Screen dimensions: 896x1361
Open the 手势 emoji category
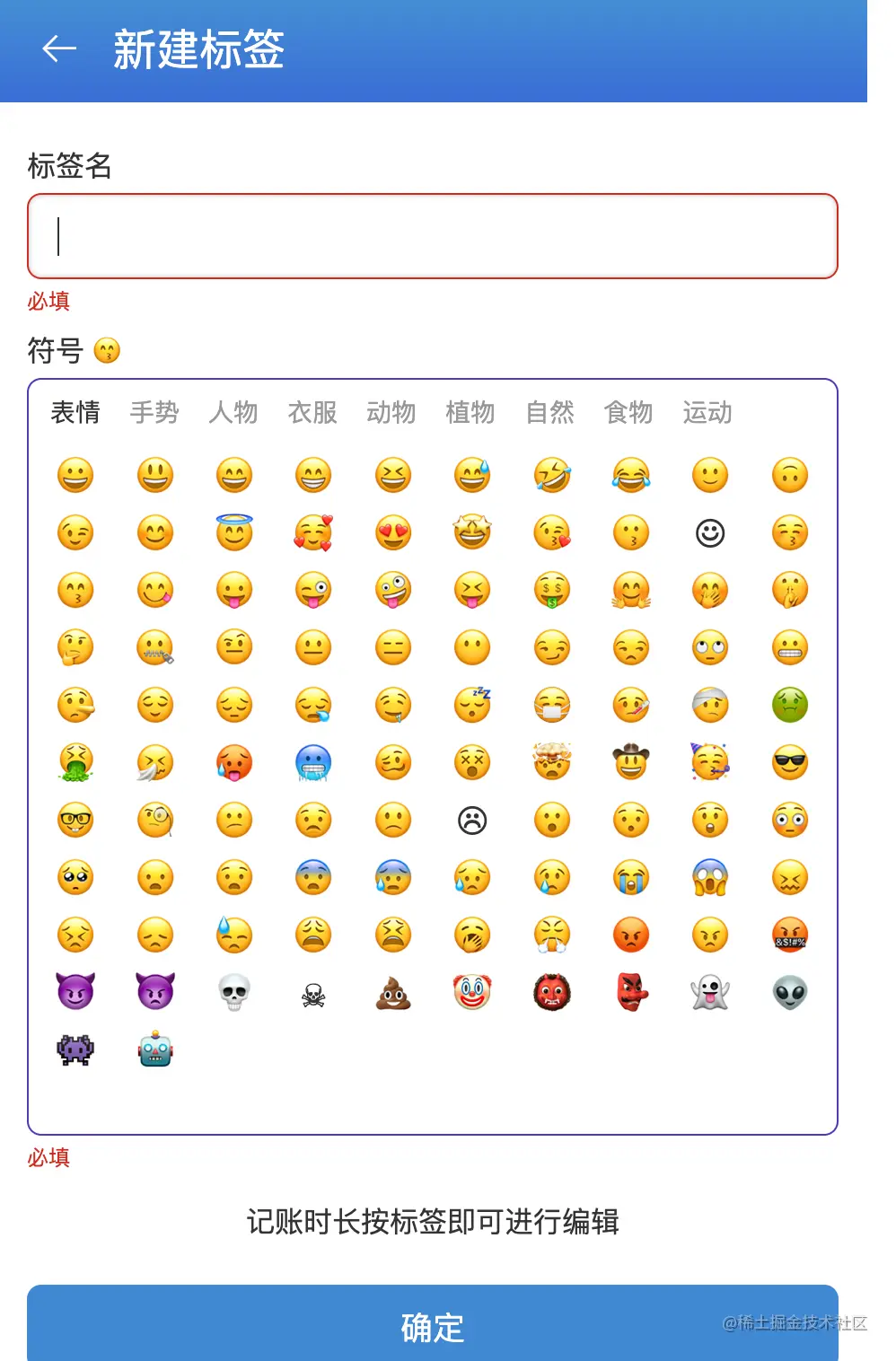click(x=154, y=413)
